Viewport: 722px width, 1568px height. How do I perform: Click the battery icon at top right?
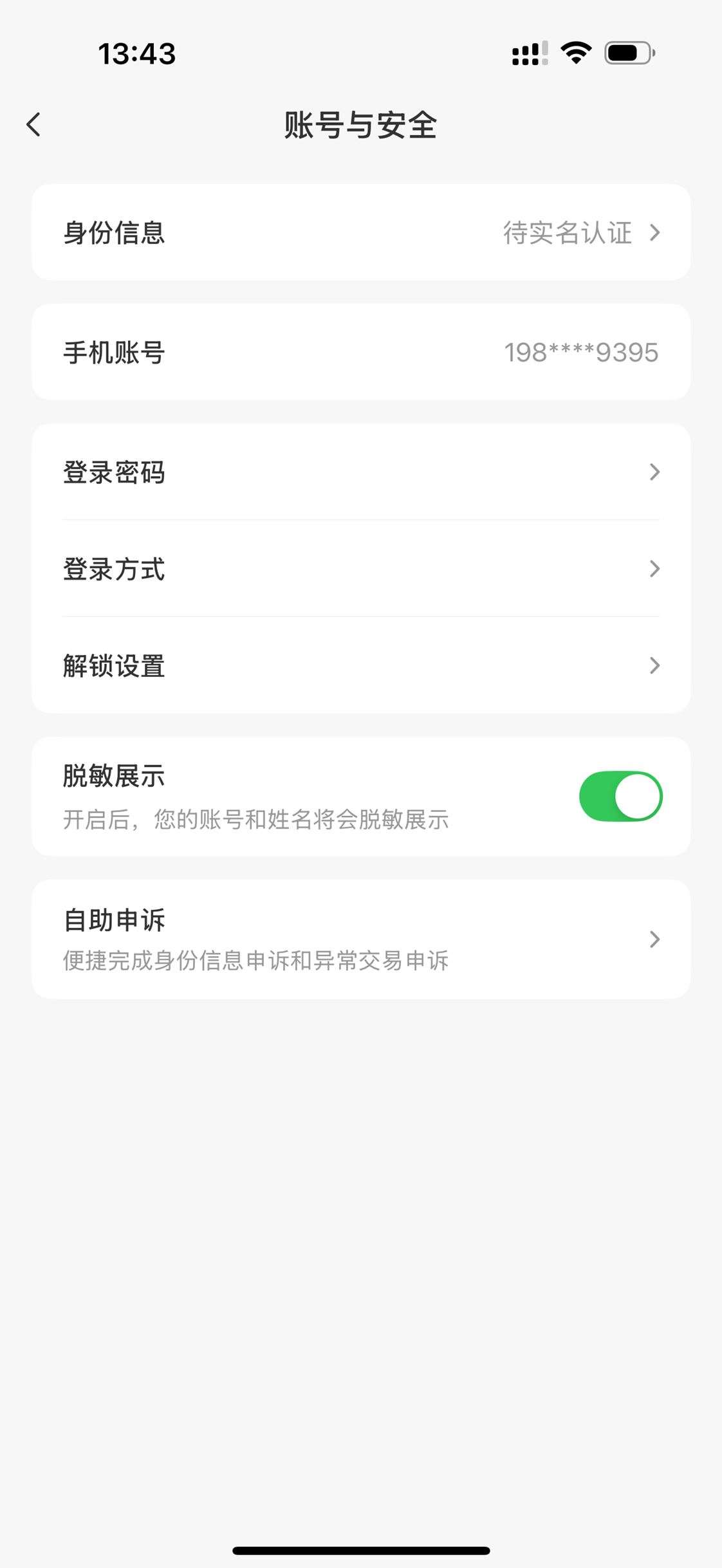627,55
